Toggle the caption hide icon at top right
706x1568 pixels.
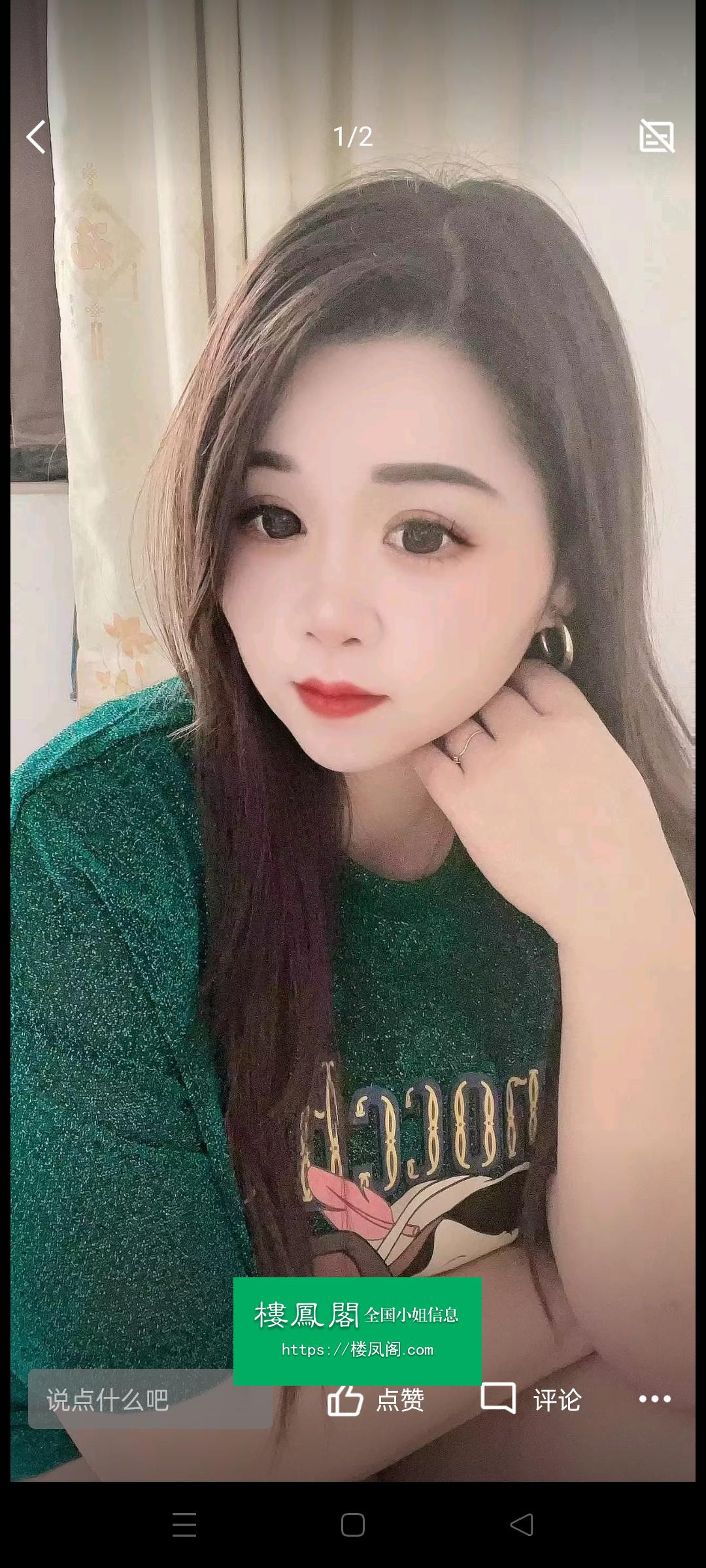click(656, 136)
